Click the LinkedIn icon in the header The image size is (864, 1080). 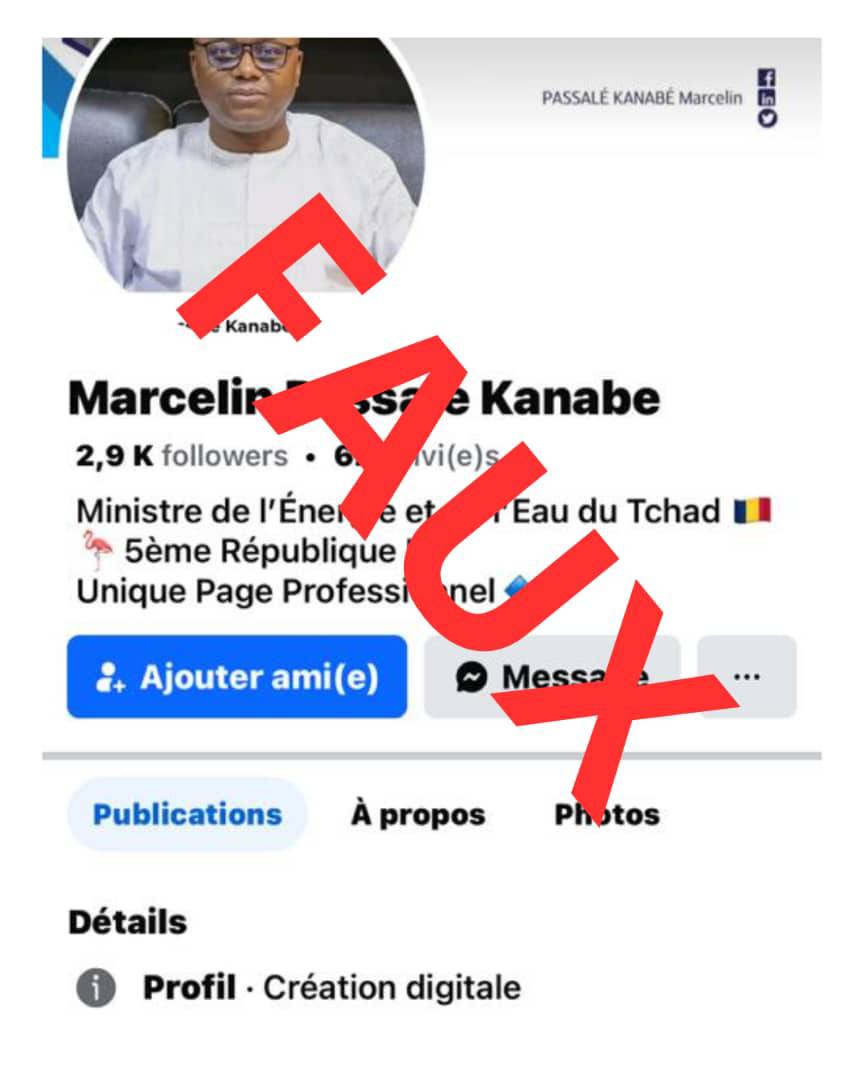[x=767, y=96]
